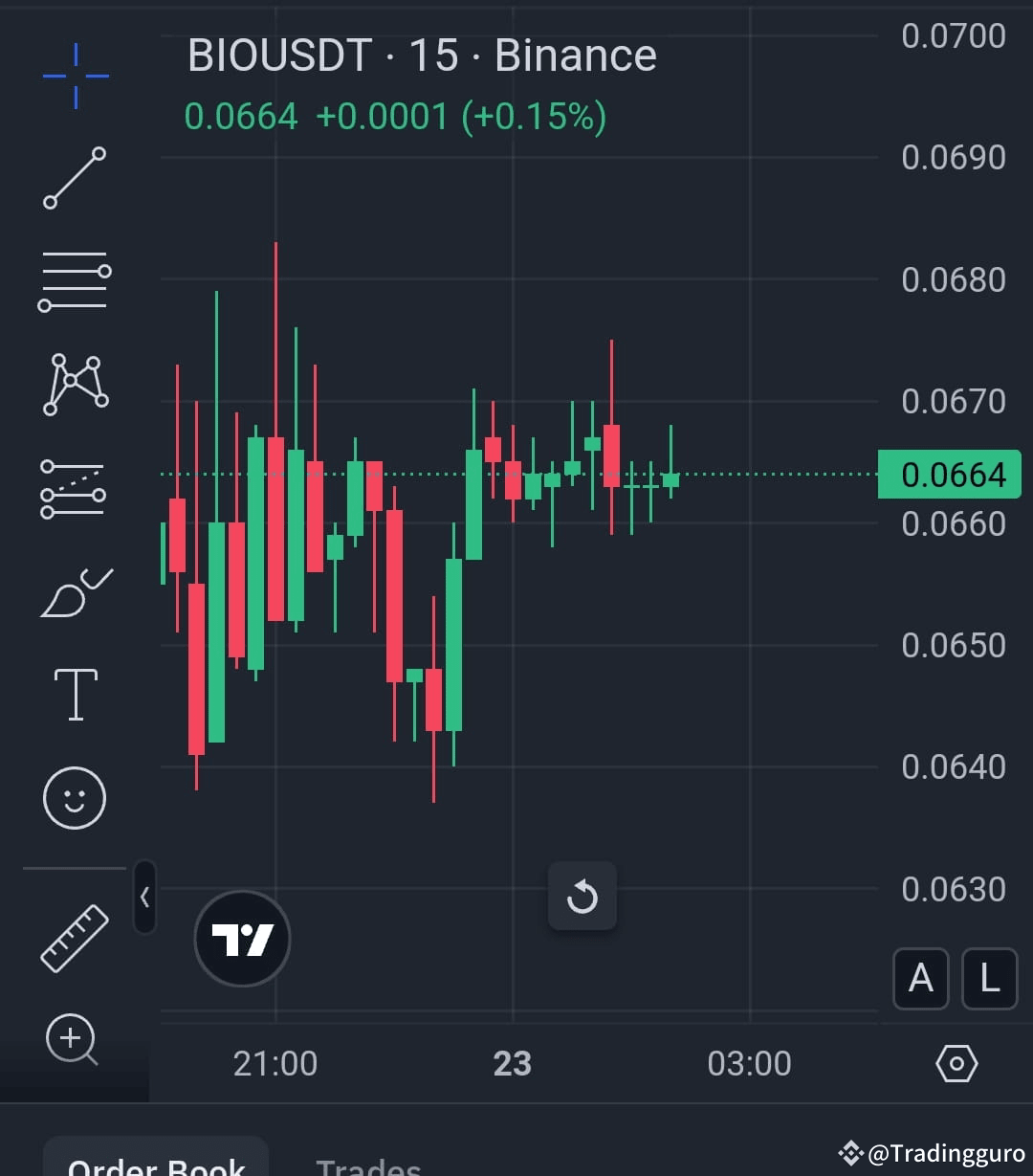Open chart settings via the gear icon

coord(955,1062)
